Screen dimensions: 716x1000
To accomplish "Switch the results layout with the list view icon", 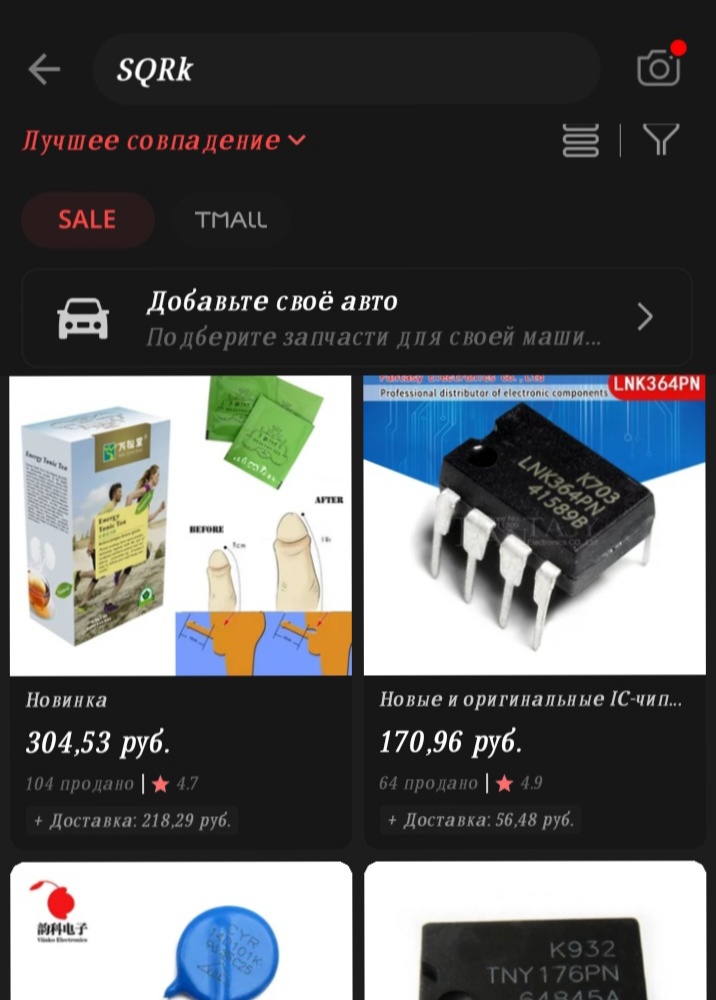I will coord(581,141).
